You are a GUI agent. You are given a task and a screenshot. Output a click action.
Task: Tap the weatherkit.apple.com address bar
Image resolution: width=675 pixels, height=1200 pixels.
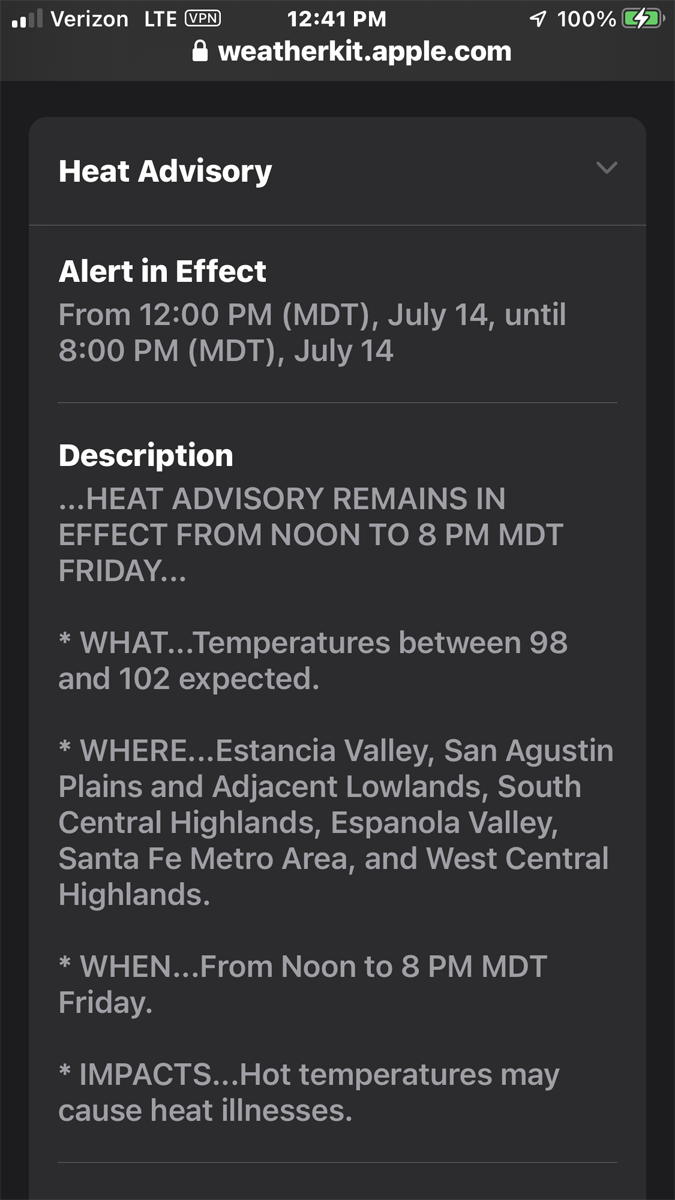351,51
